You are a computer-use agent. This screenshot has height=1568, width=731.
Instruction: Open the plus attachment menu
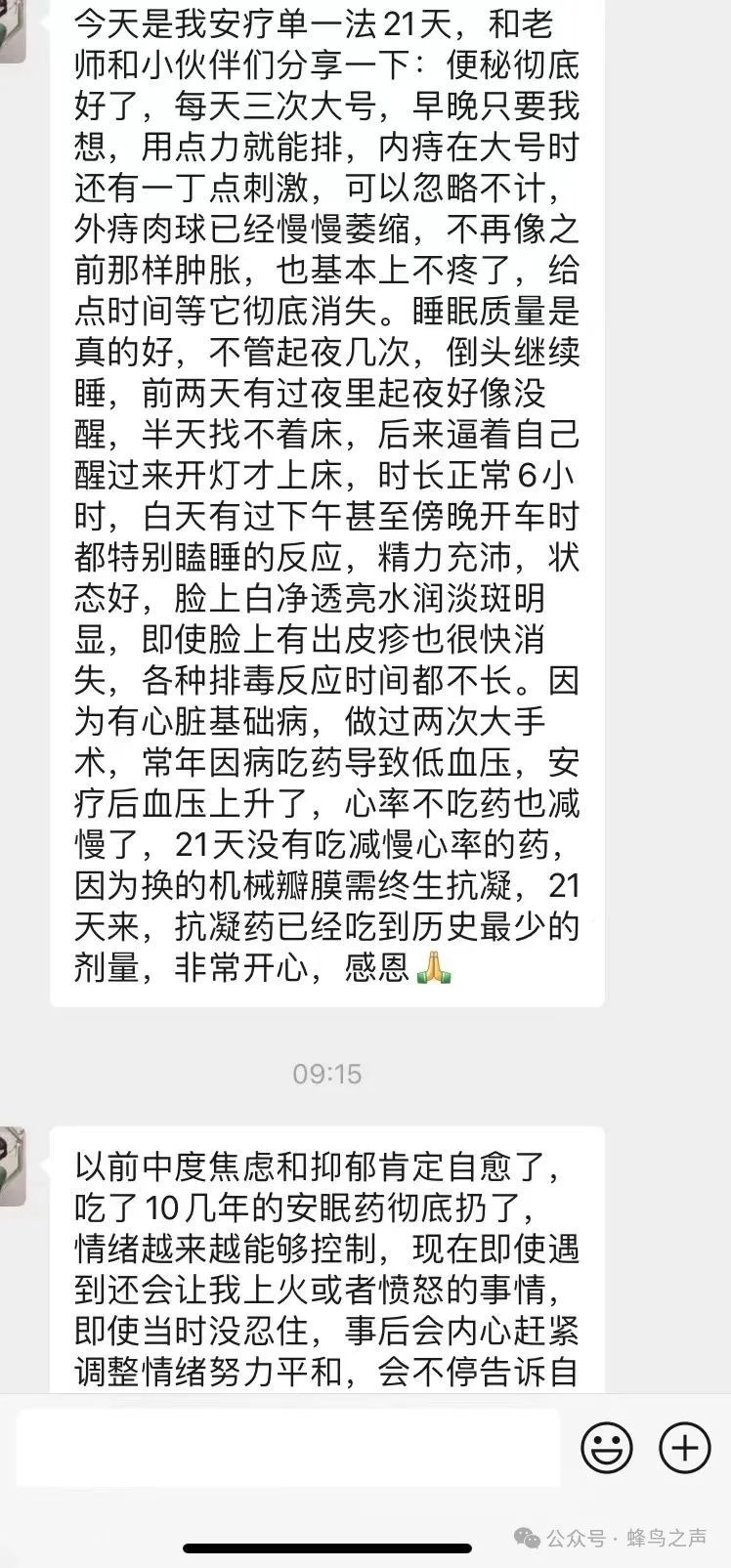coord(684,1447)
